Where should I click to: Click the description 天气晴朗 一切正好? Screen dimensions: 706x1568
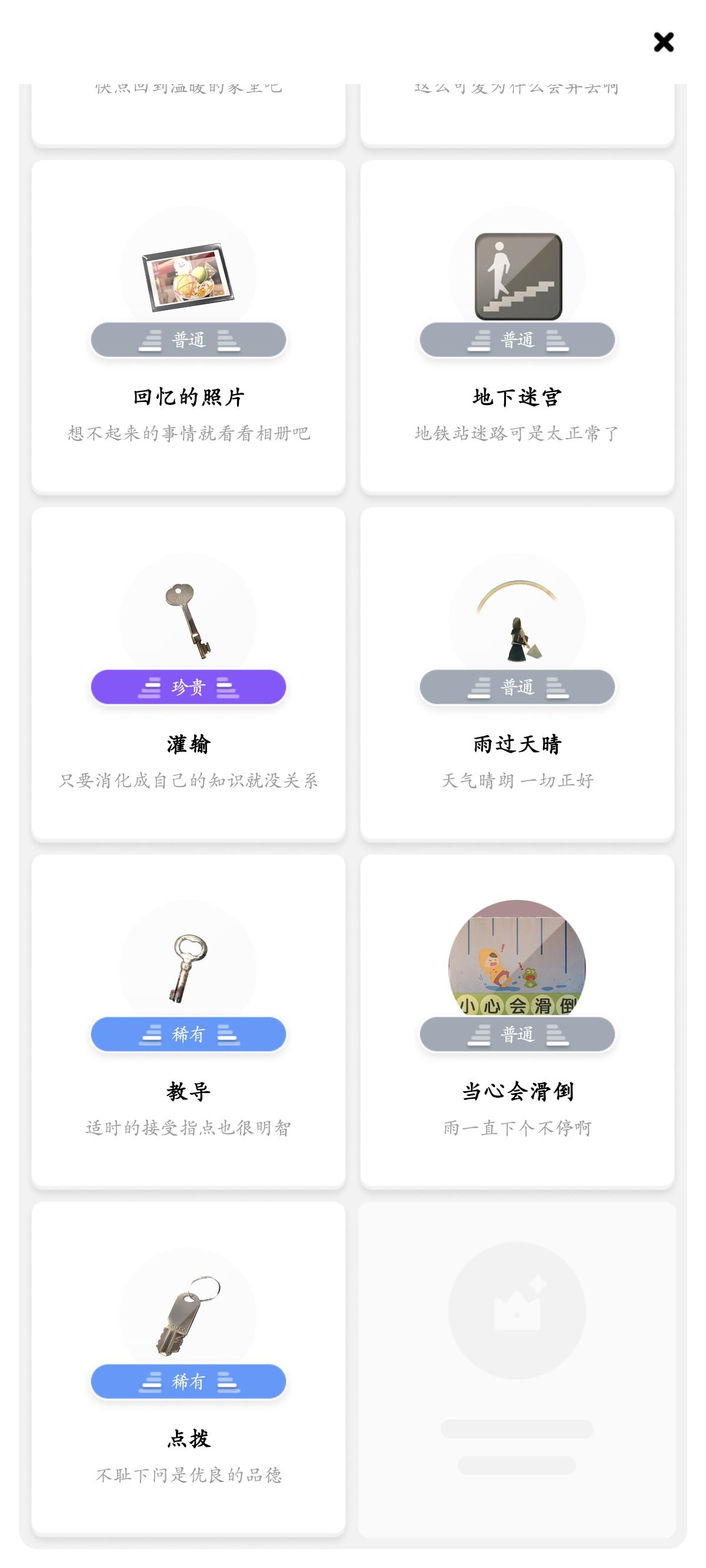pos(517,783)
